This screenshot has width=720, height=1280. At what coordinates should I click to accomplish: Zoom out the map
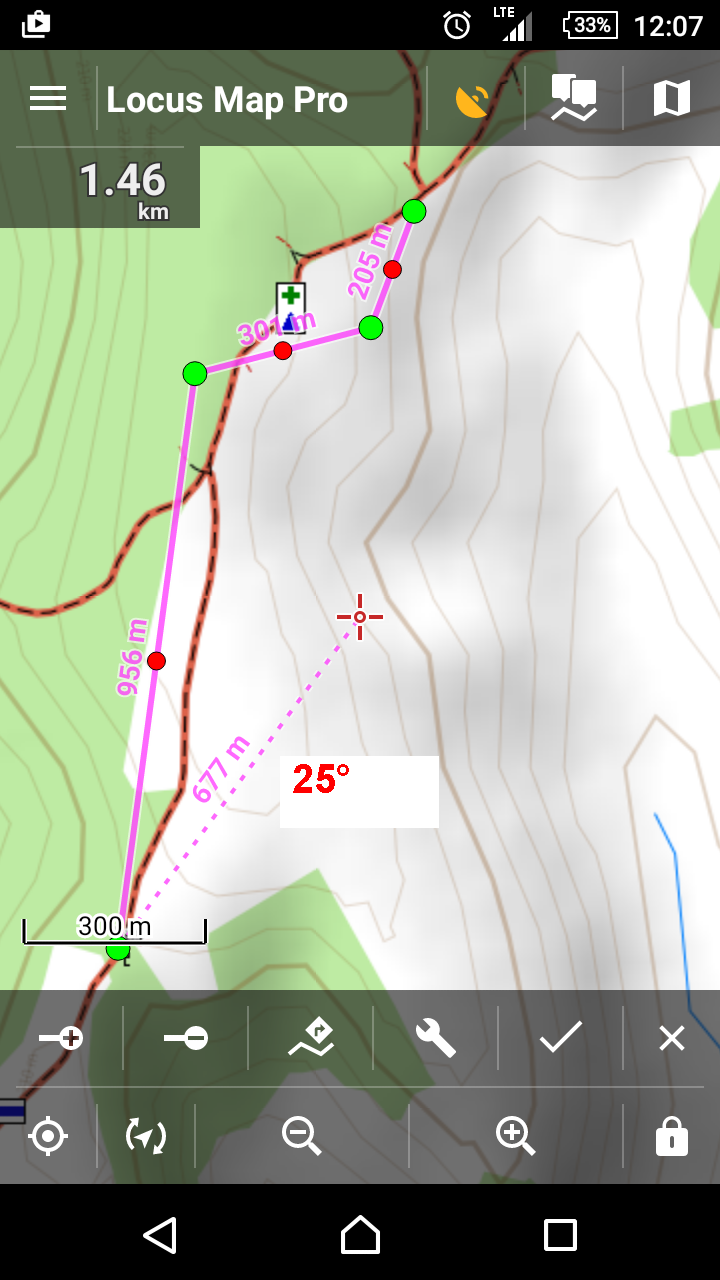click(301, 1136)
